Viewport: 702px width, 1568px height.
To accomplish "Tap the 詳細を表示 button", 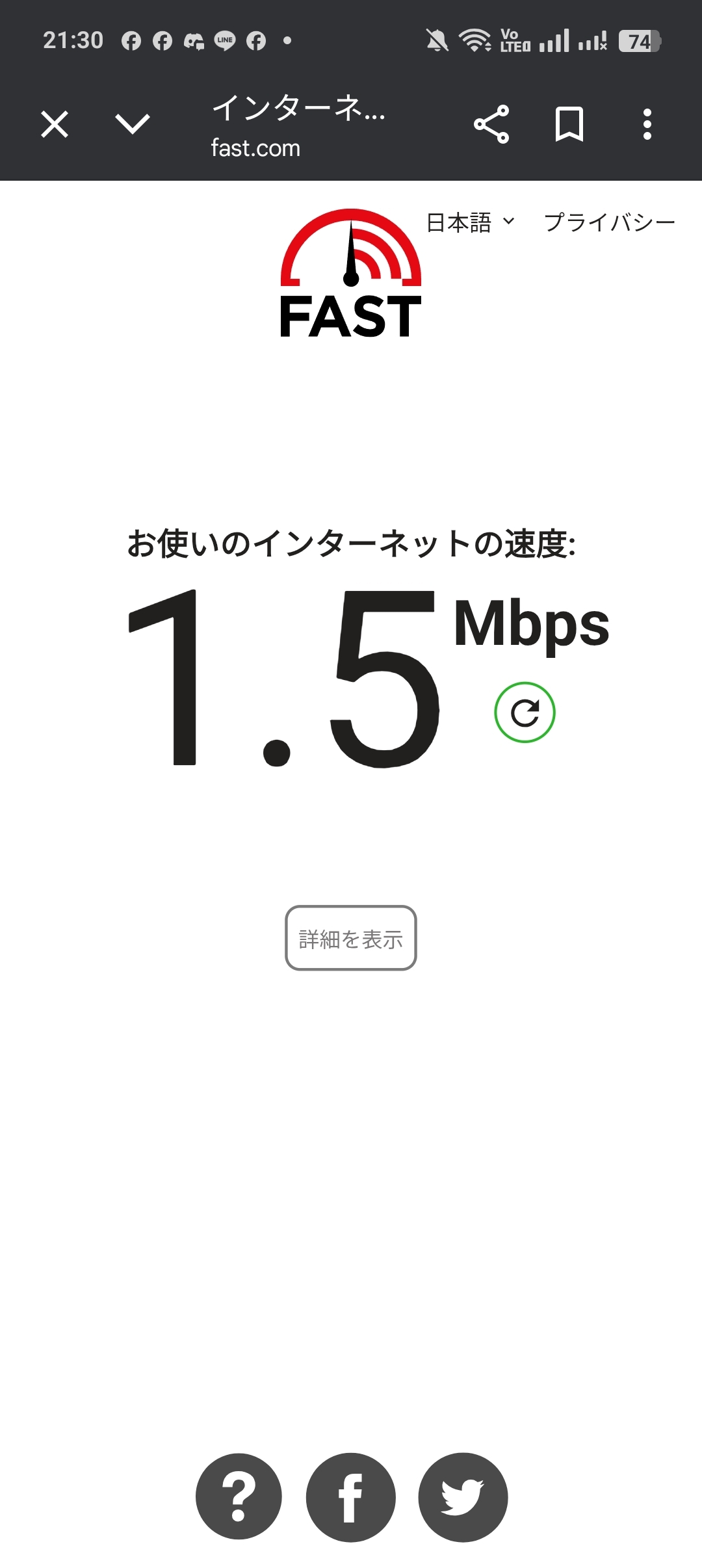I will pyautogui.click(x=351, y=938).
